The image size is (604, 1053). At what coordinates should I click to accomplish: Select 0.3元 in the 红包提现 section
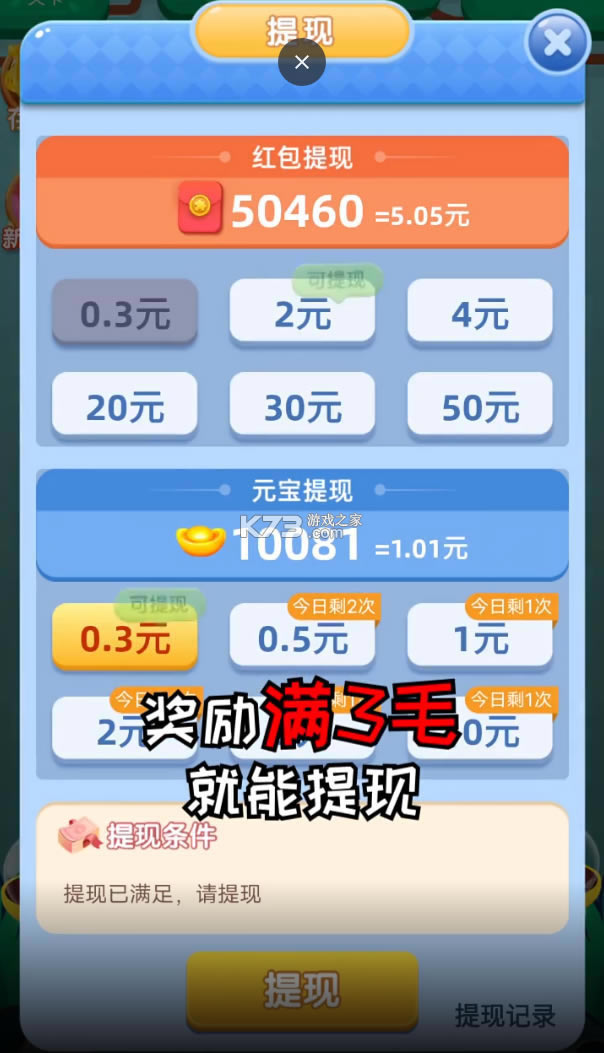click(125, 314)
